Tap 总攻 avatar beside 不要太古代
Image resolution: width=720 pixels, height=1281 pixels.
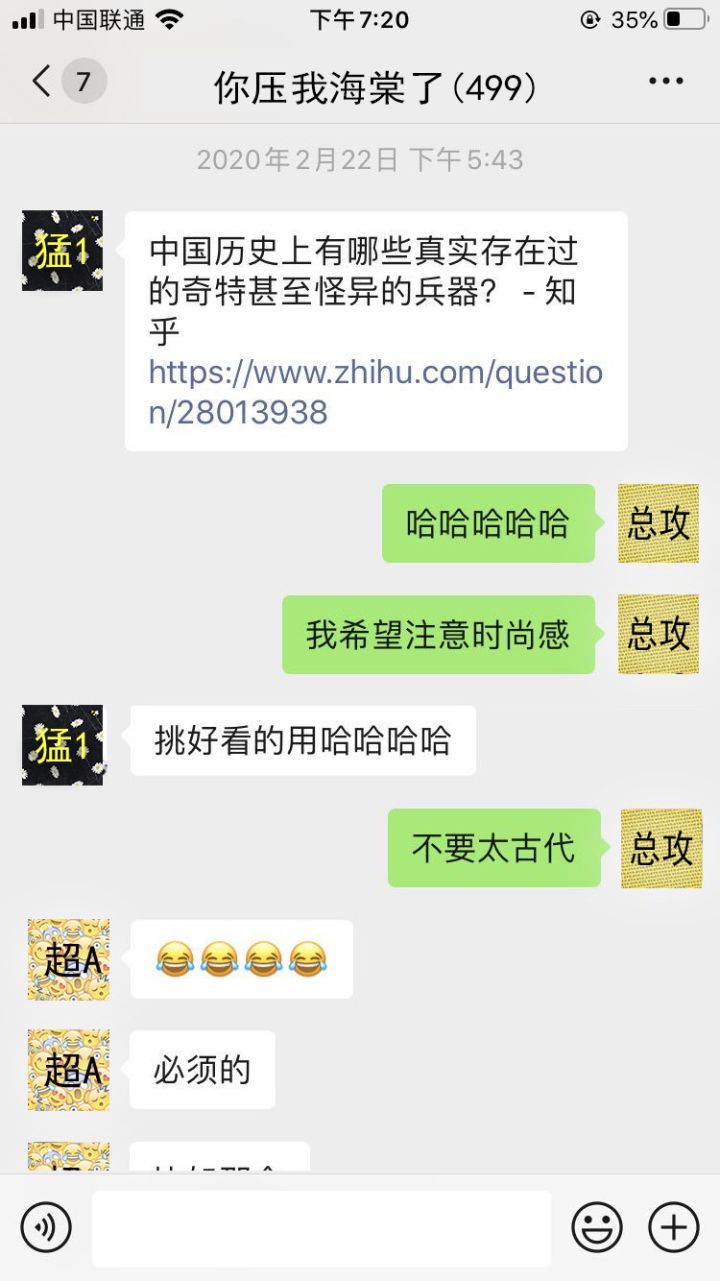661,848
